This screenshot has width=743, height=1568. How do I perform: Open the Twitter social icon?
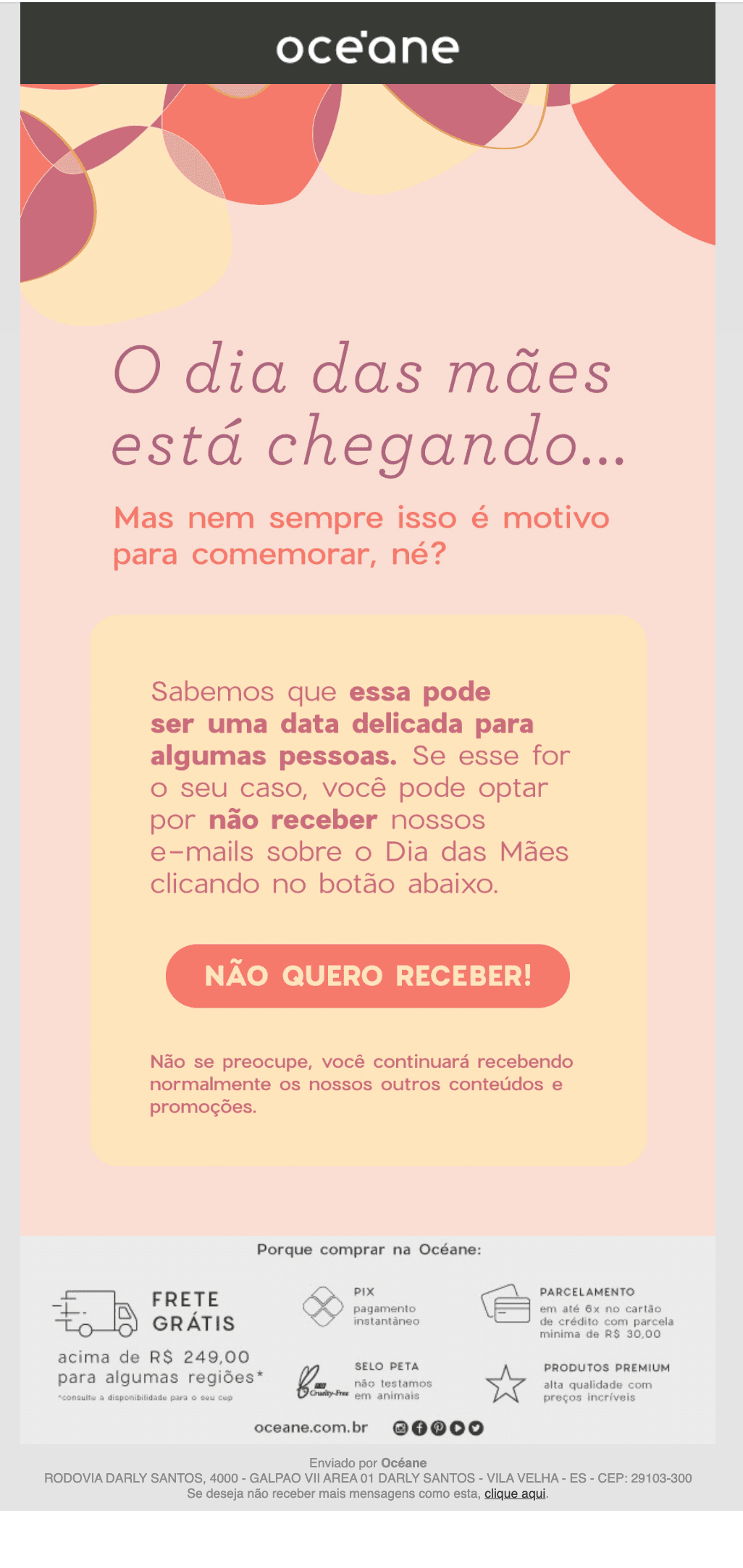475,1428
